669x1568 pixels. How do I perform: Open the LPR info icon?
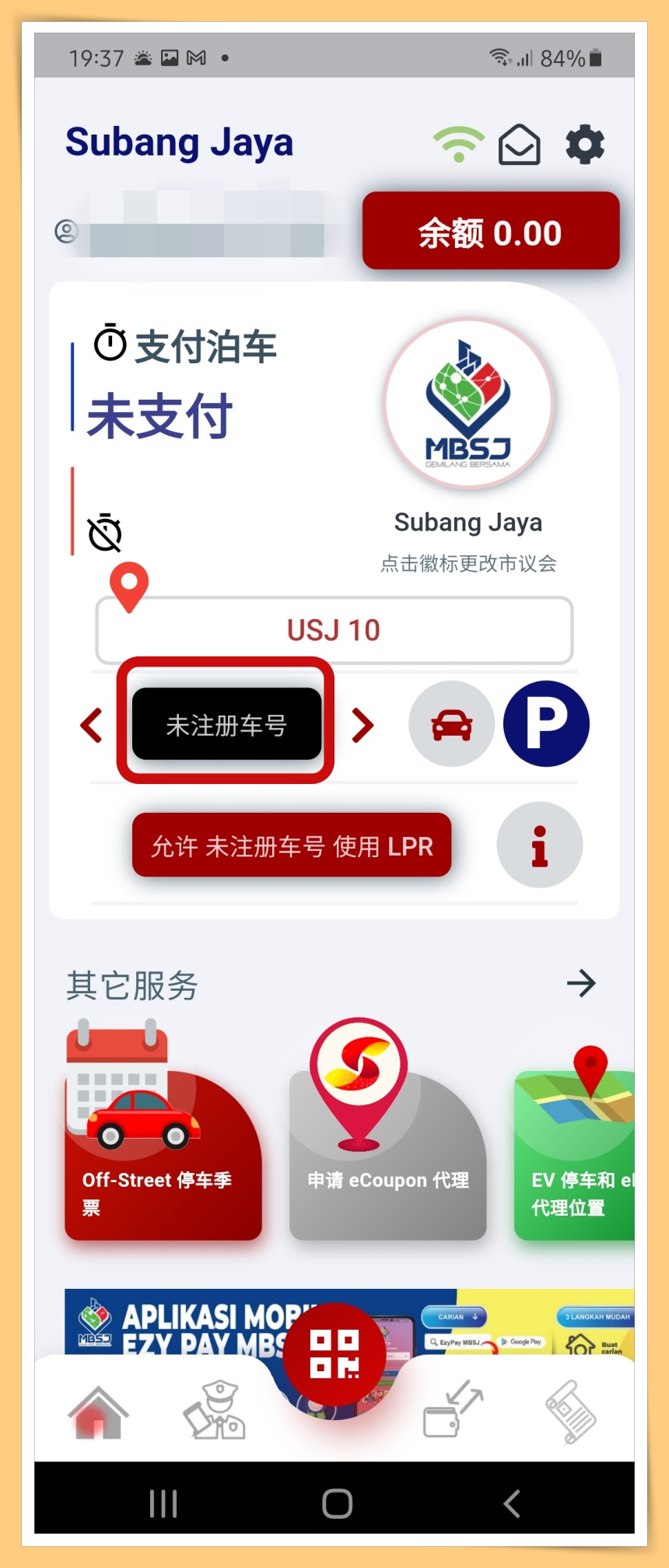[539, 845]
